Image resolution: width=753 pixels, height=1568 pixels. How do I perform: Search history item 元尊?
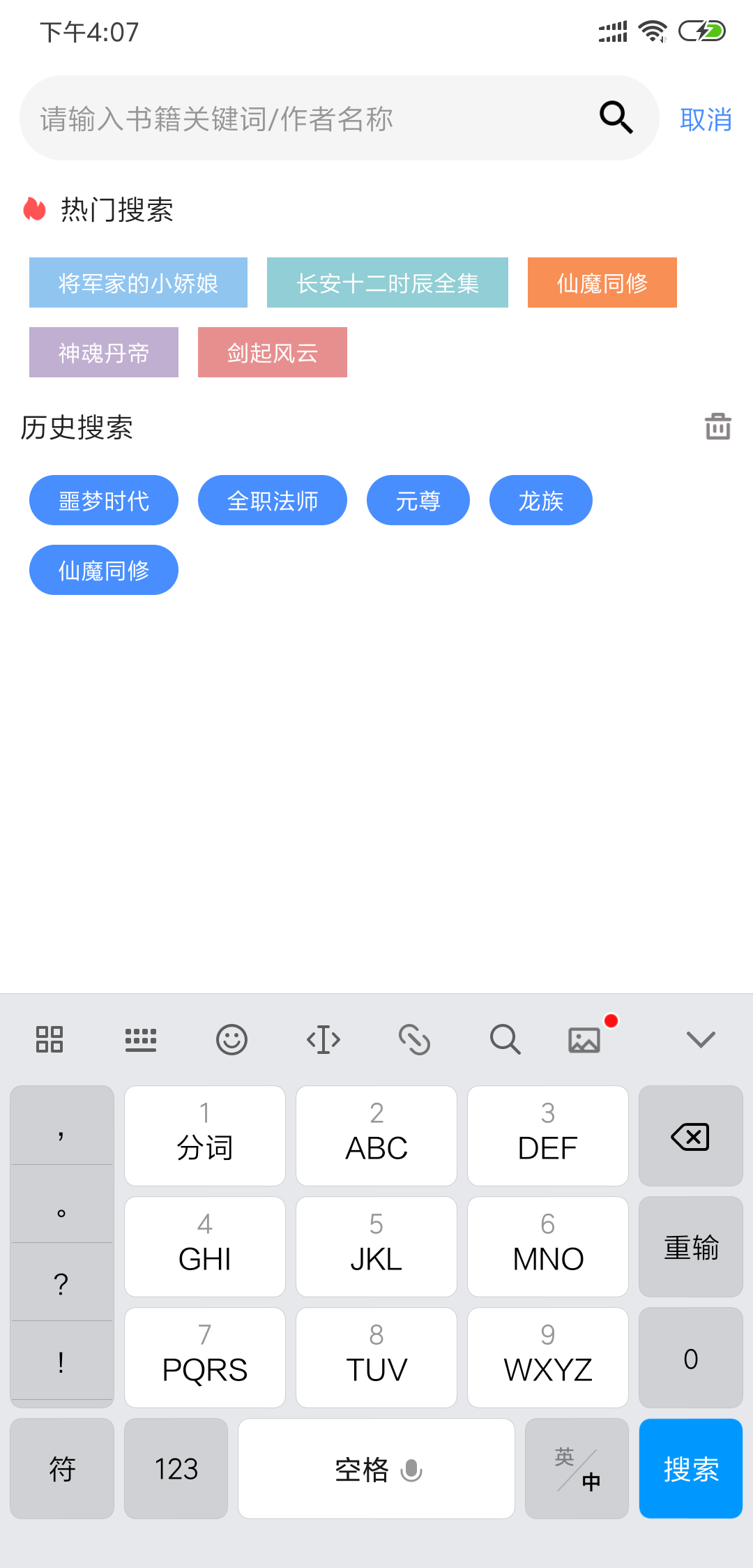(418, 500)
